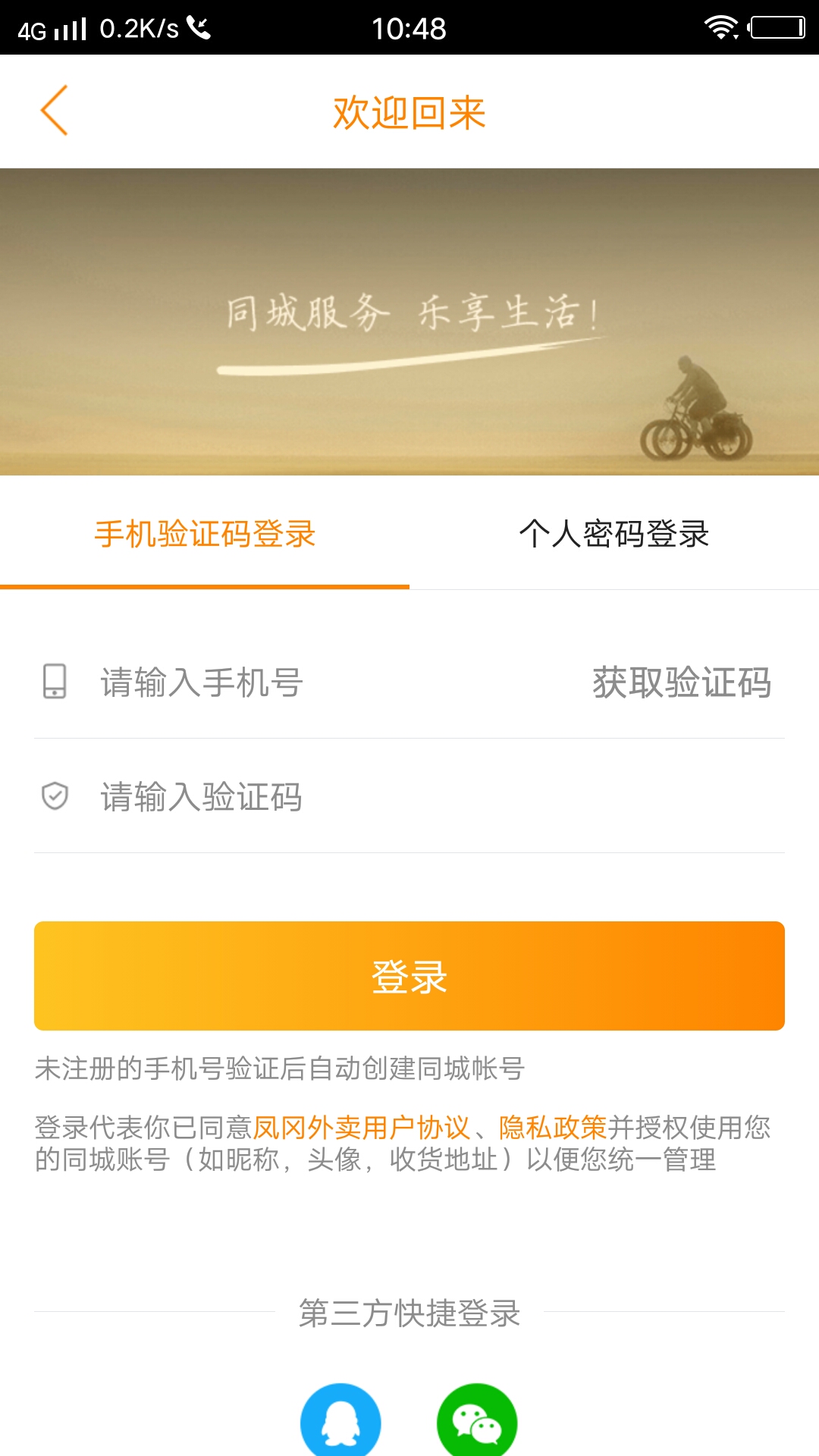Screen dimensions: 819x1456
Task: Tap the 欢迎回来 title text
Action: click(x=409, y=111)
